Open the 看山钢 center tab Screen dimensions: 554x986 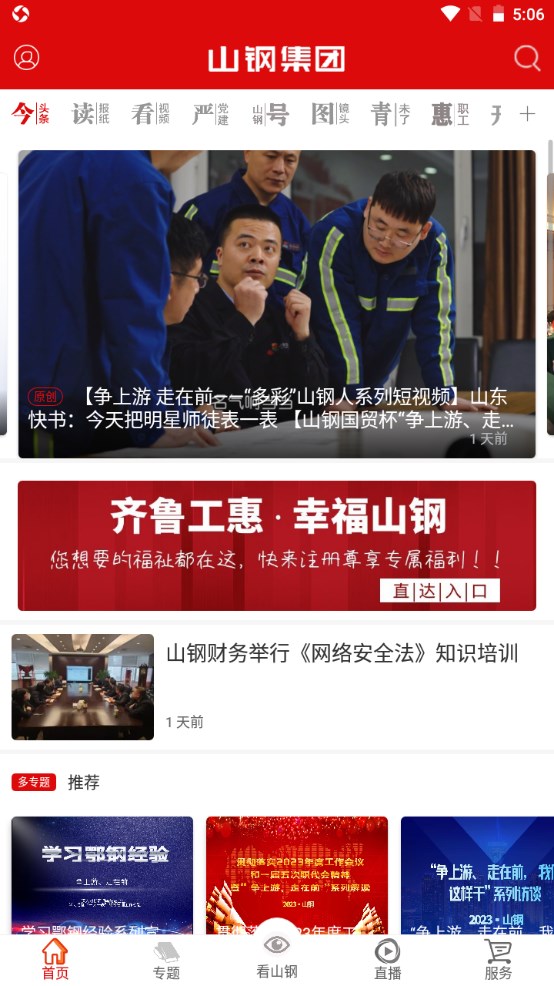pos(277,956)
